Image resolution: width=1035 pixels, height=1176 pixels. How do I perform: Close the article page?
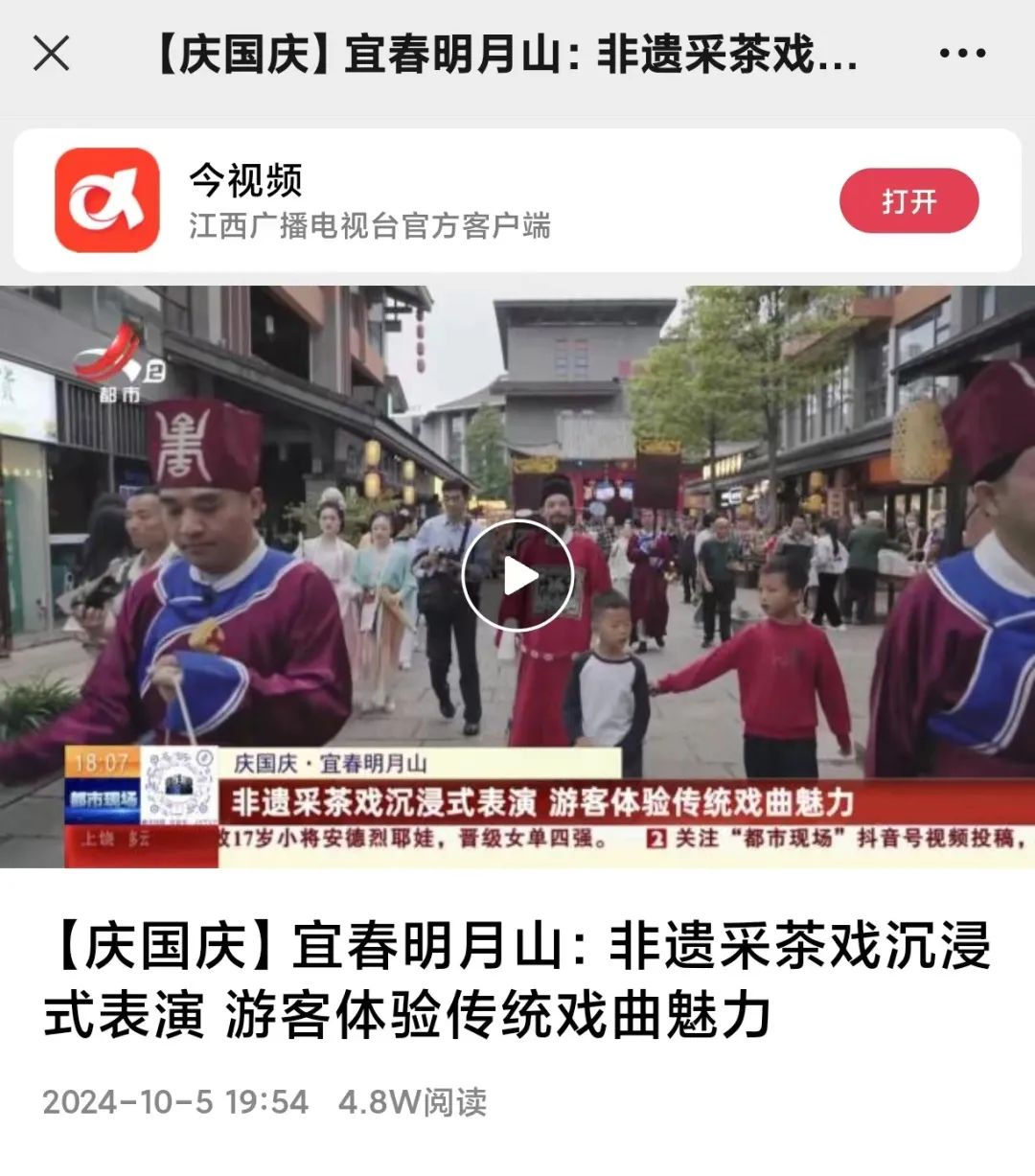click(51, 54)
